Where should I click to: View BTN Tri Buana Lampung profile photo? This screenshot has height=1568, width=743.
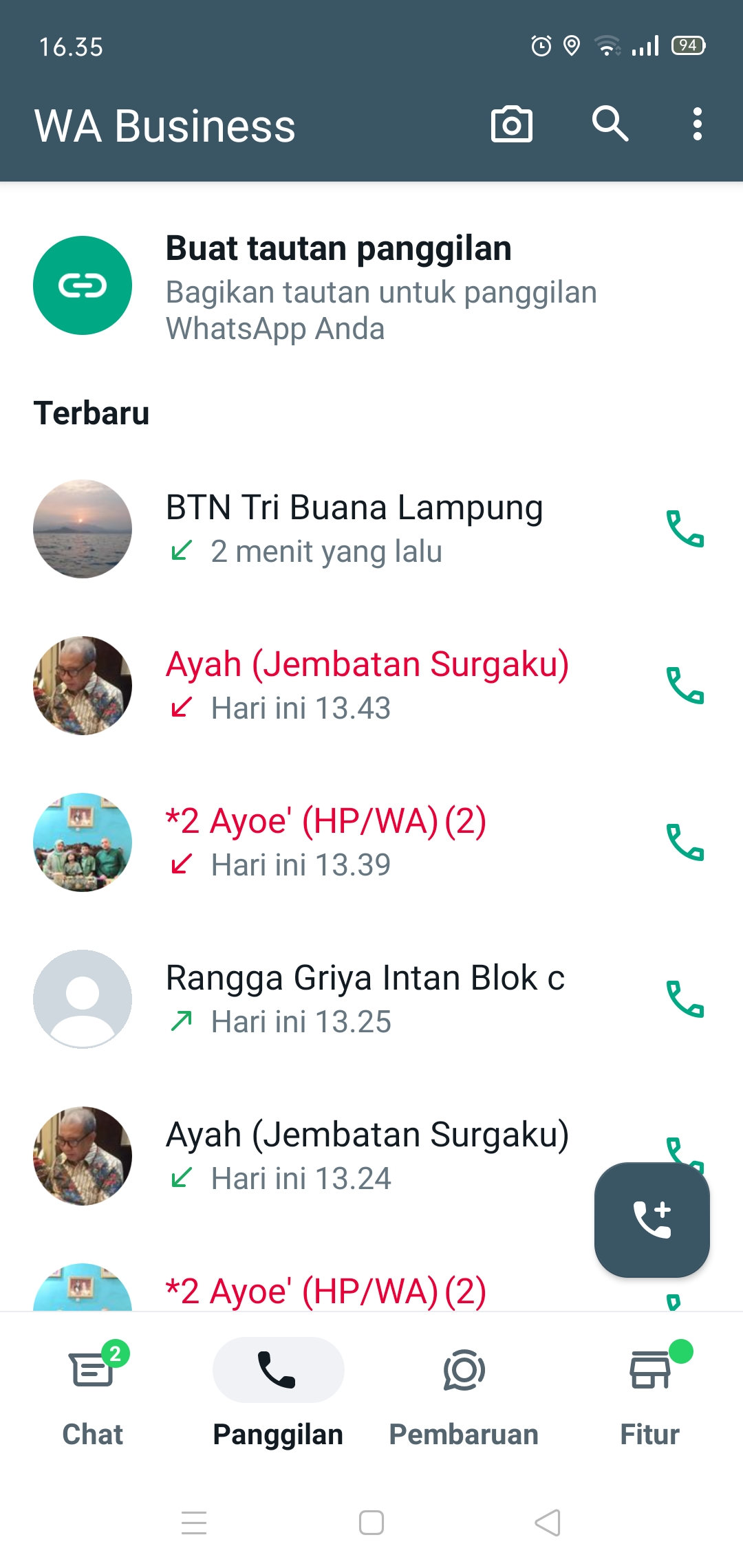point(83,529)
